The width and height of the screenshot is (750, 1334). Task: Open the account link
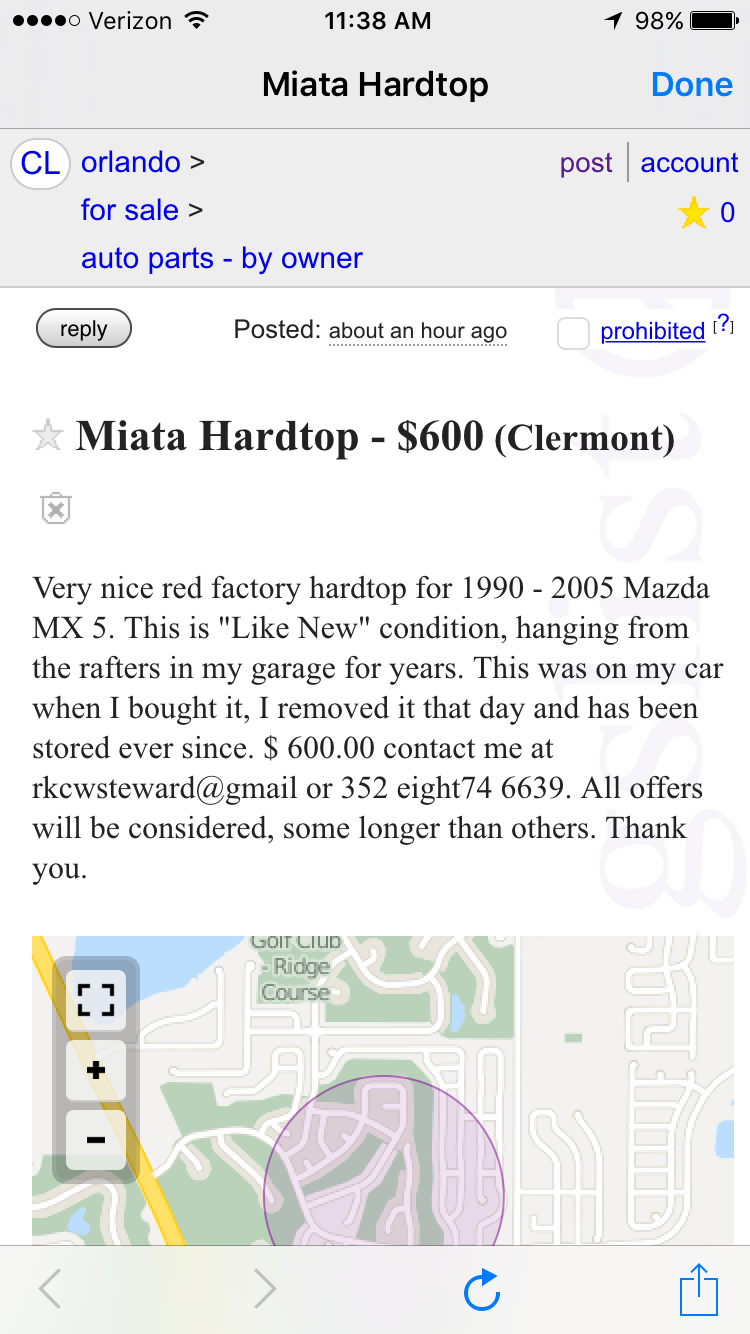(x=689, y=163)
